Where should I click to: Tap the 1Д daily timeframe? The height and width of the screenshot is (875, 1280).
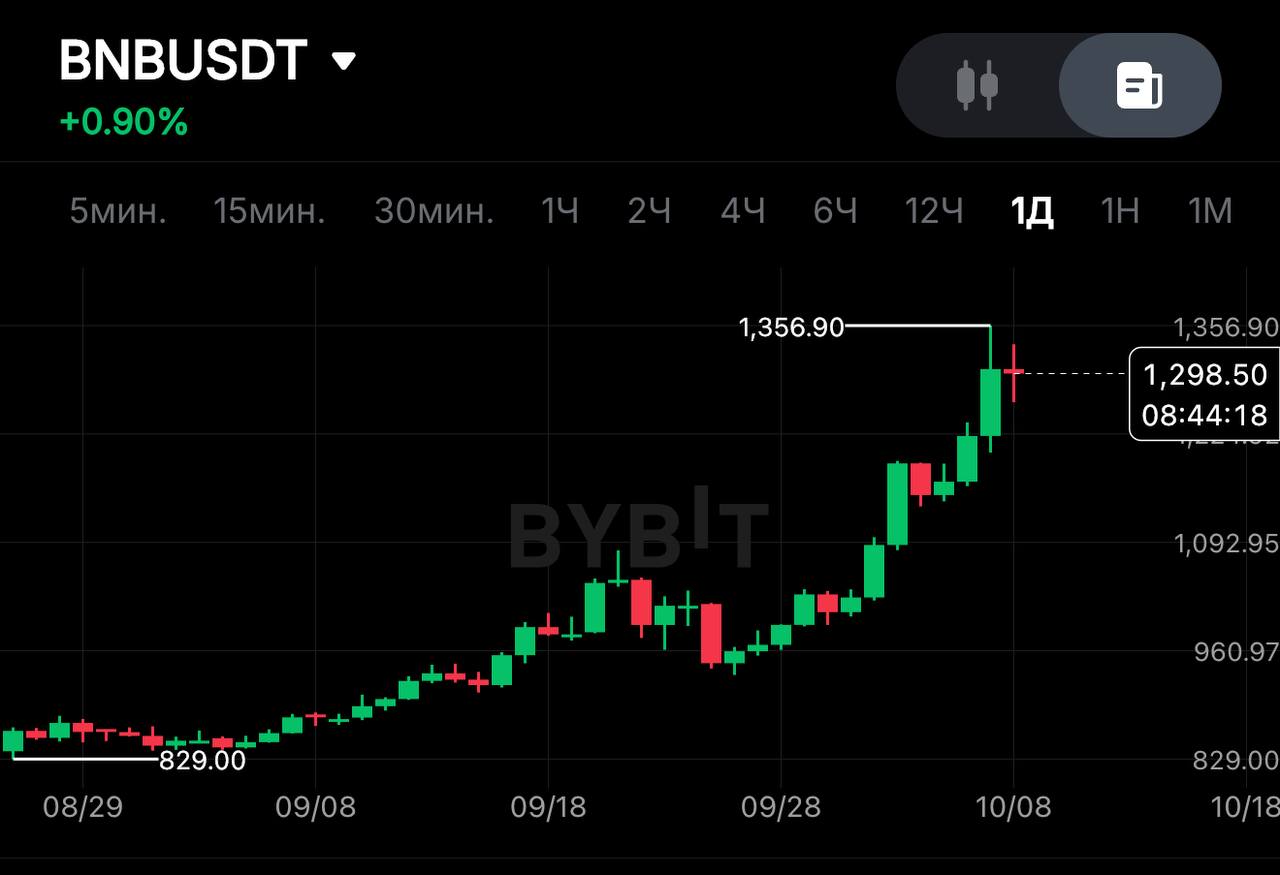tap(1032, 211)
